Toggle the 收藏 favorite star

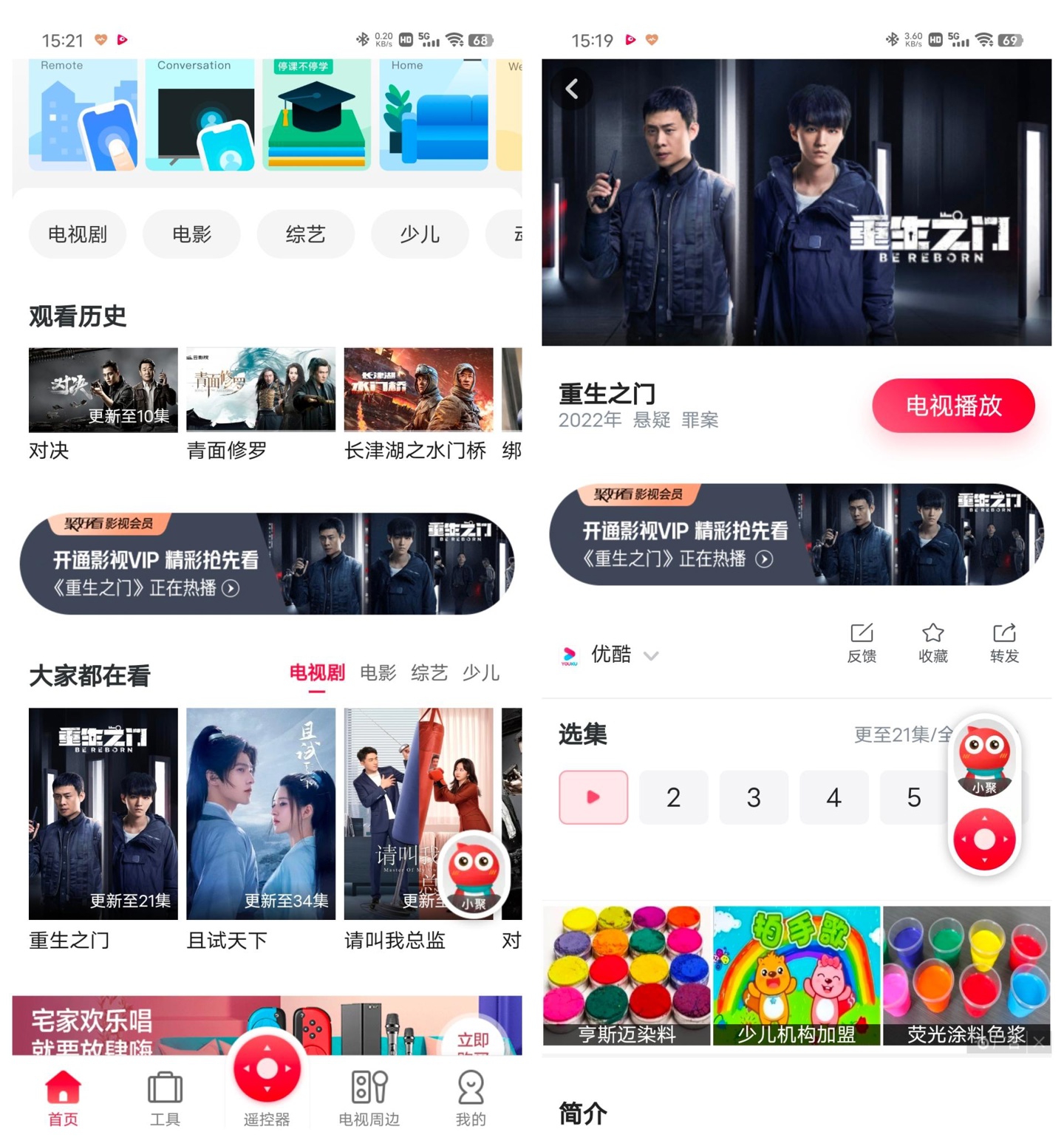932,633
